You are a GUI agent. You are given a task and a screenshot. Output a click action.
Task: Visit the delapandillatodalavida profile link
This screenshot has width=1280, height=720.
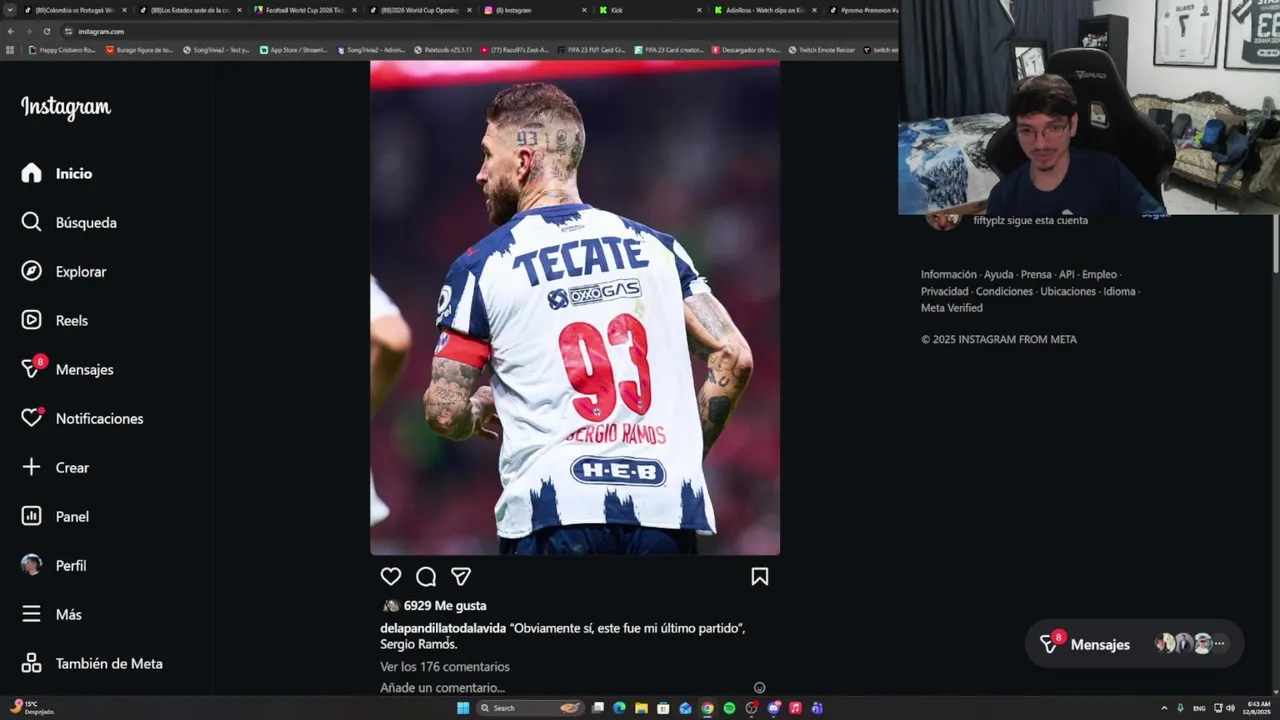[443, 628]
